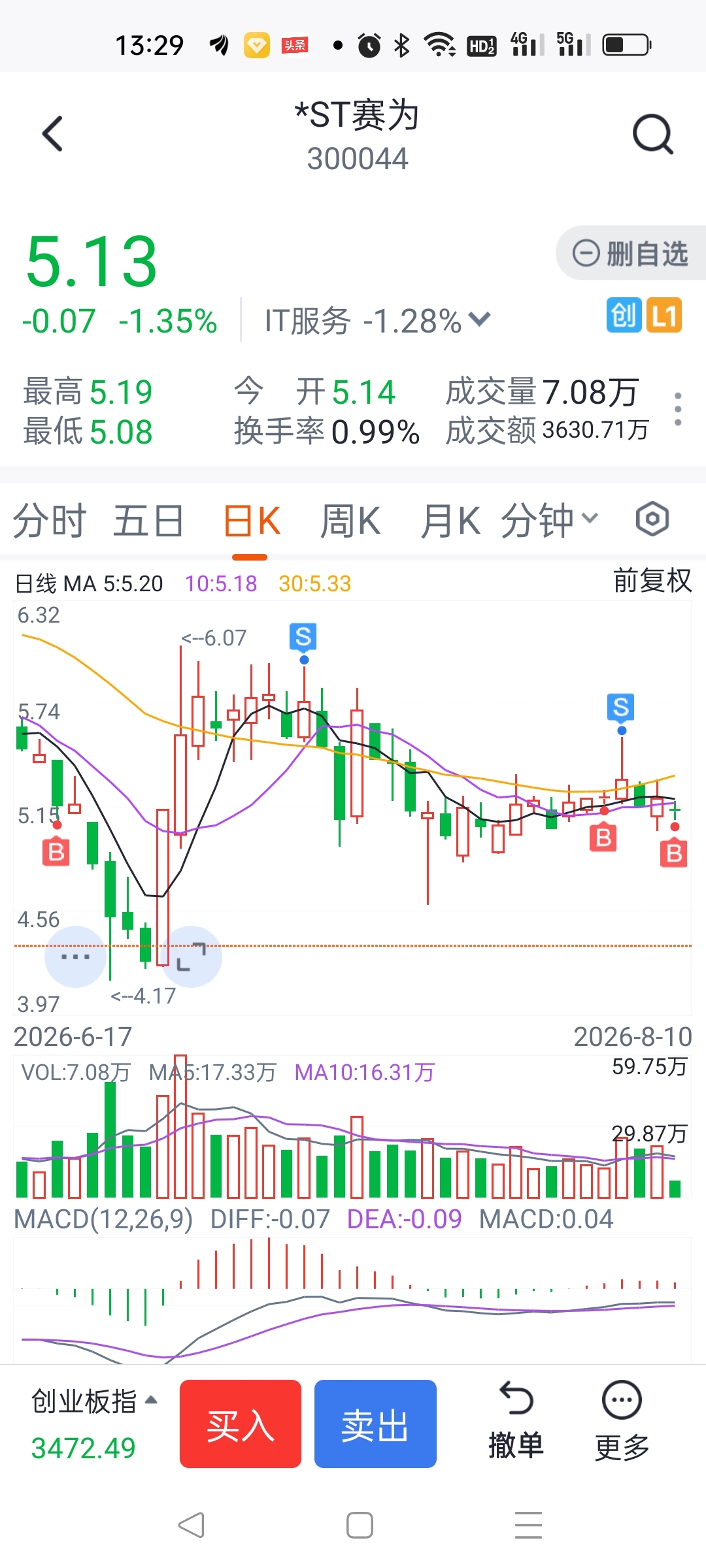706x1568 pixels.
Task: Tap the red 买入 buy button
Action: [x=241, y=1424]
